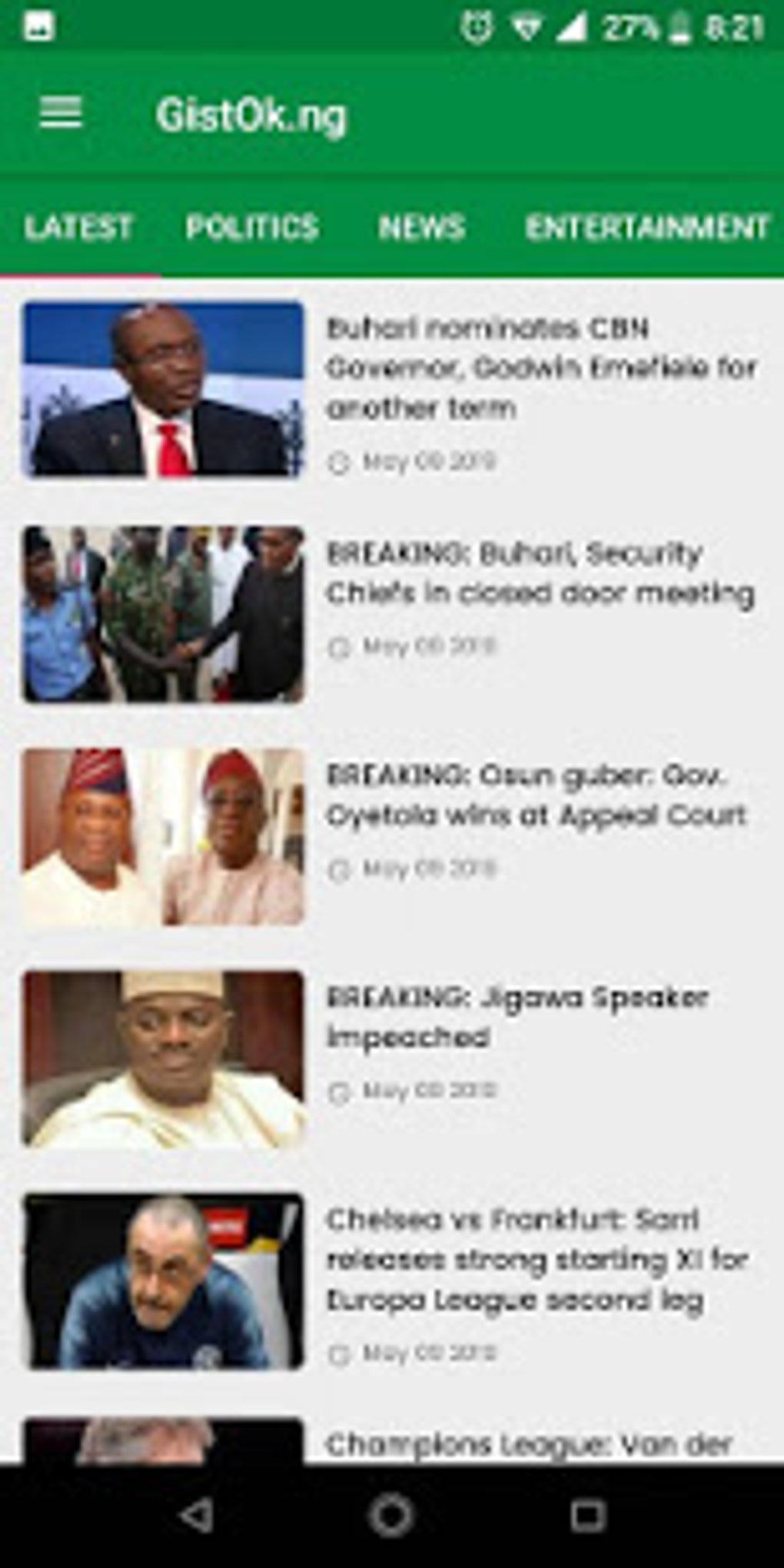This screenshot has width=784, height=1568.
Task: Switch to the Latest tab
Action: pos(78,228)
